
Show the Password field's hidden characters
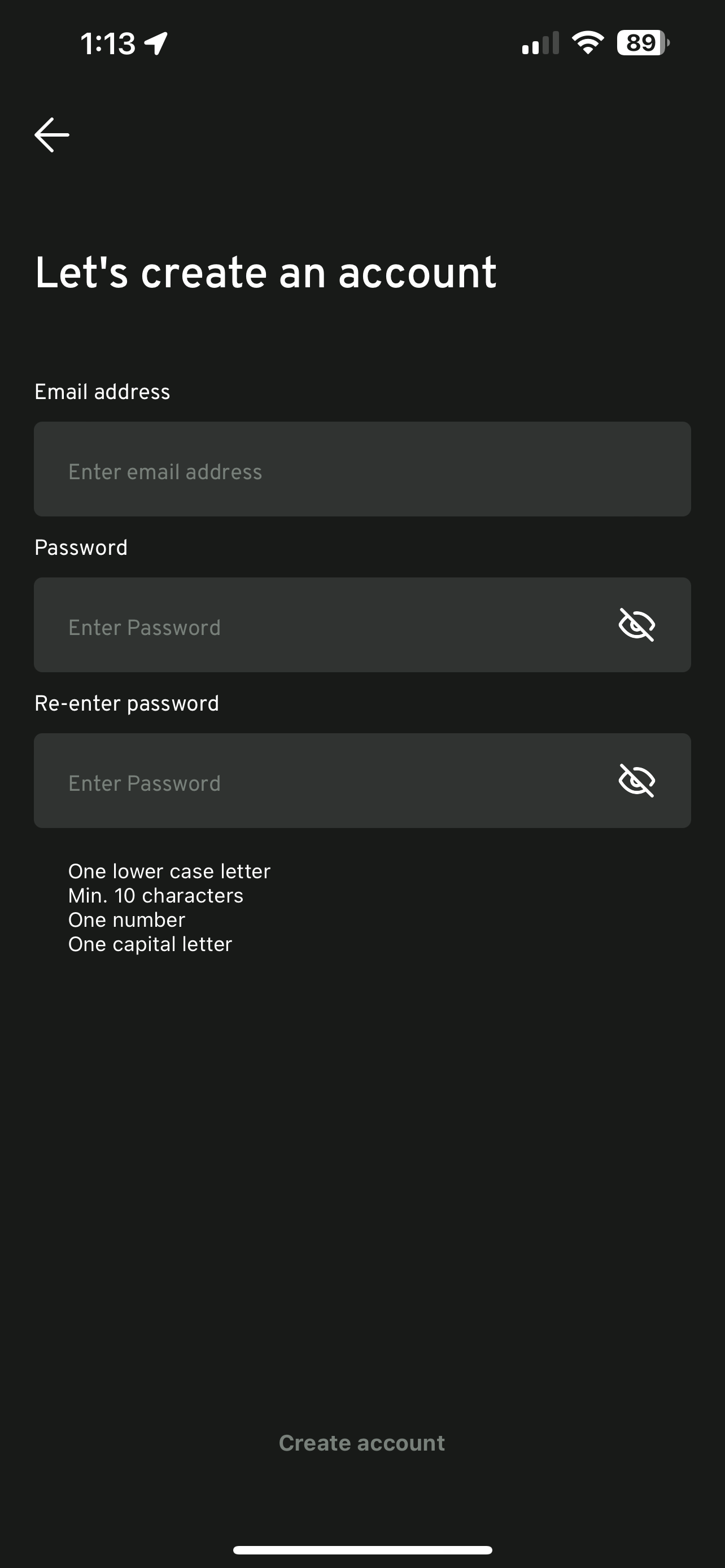coord(637,625)
